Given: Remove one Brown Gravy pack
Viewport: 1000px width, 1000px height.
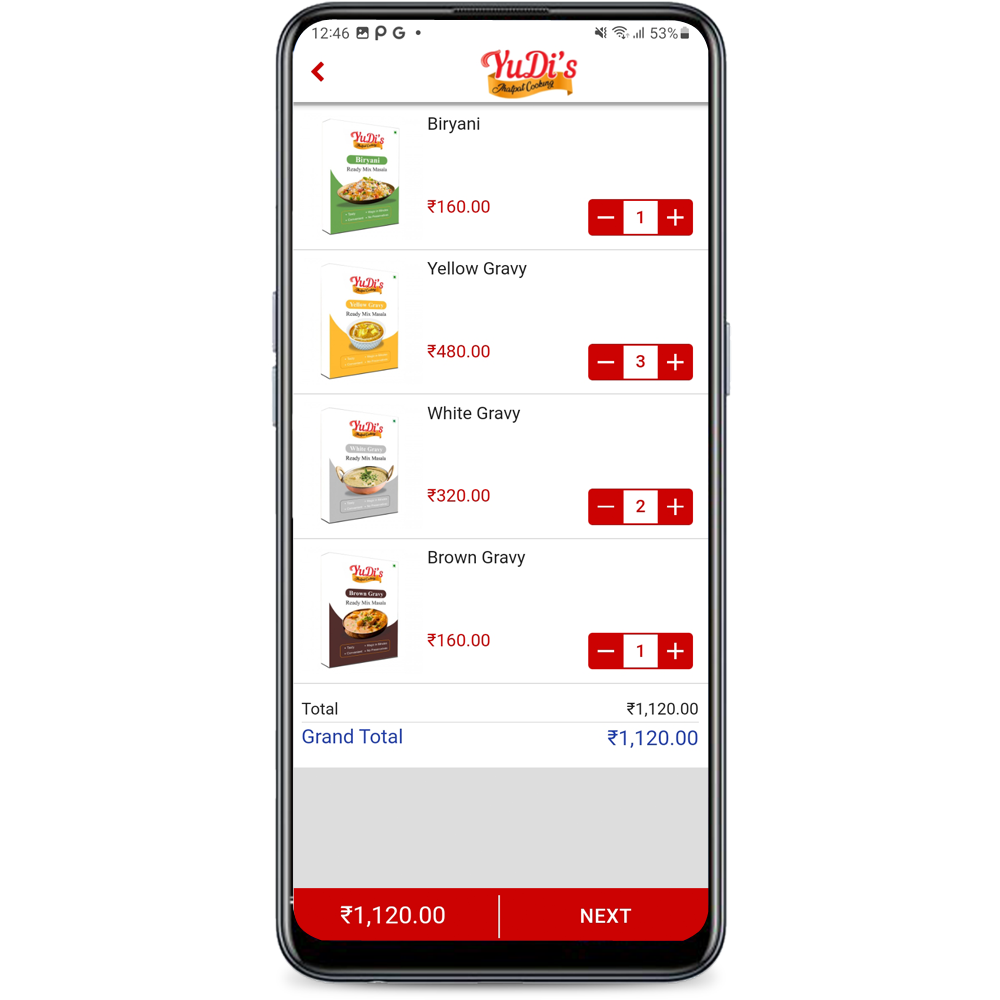Looking at the screenshot, I should [606, 652].
